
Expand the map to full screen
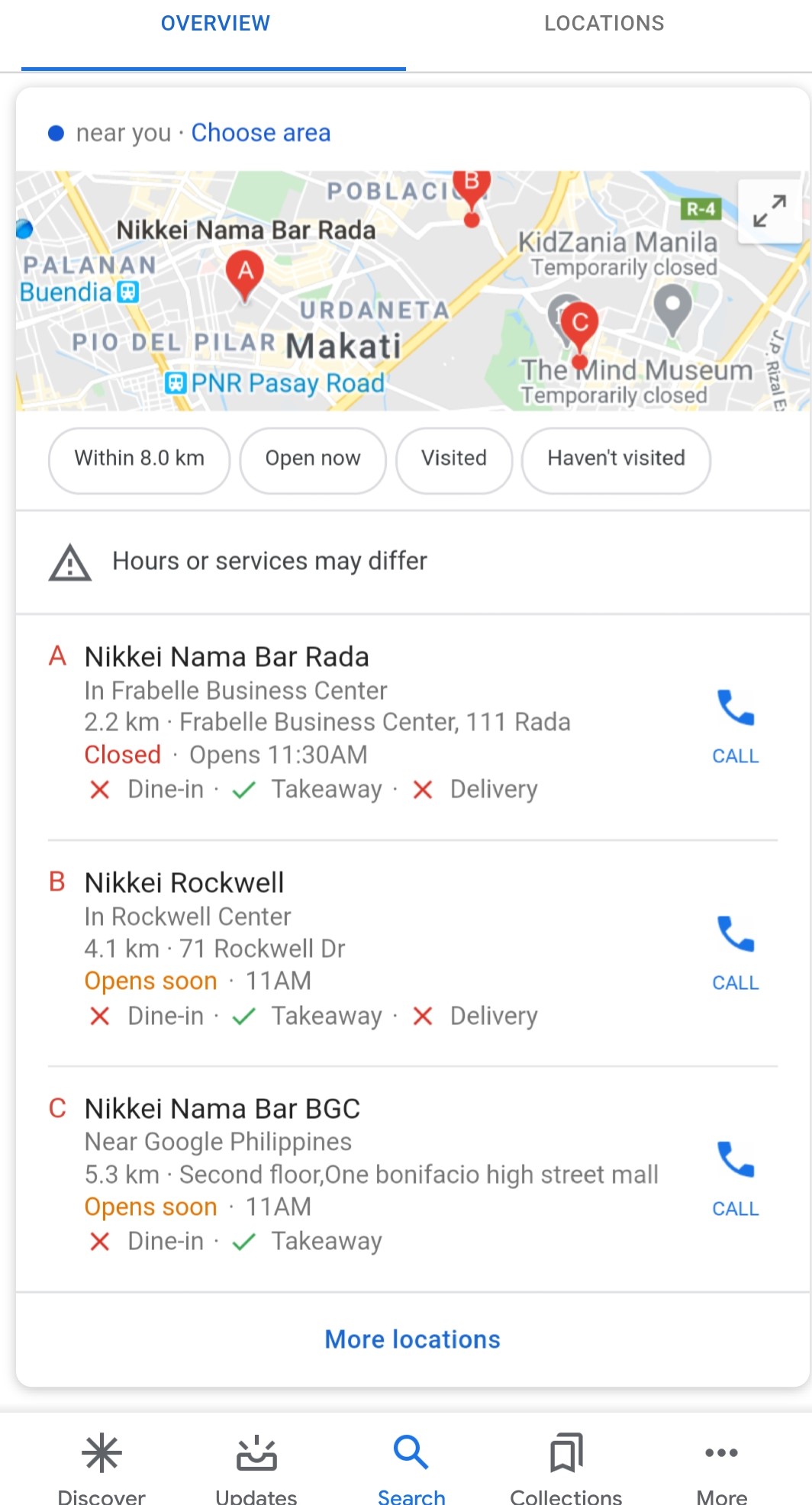click(768, 211)
